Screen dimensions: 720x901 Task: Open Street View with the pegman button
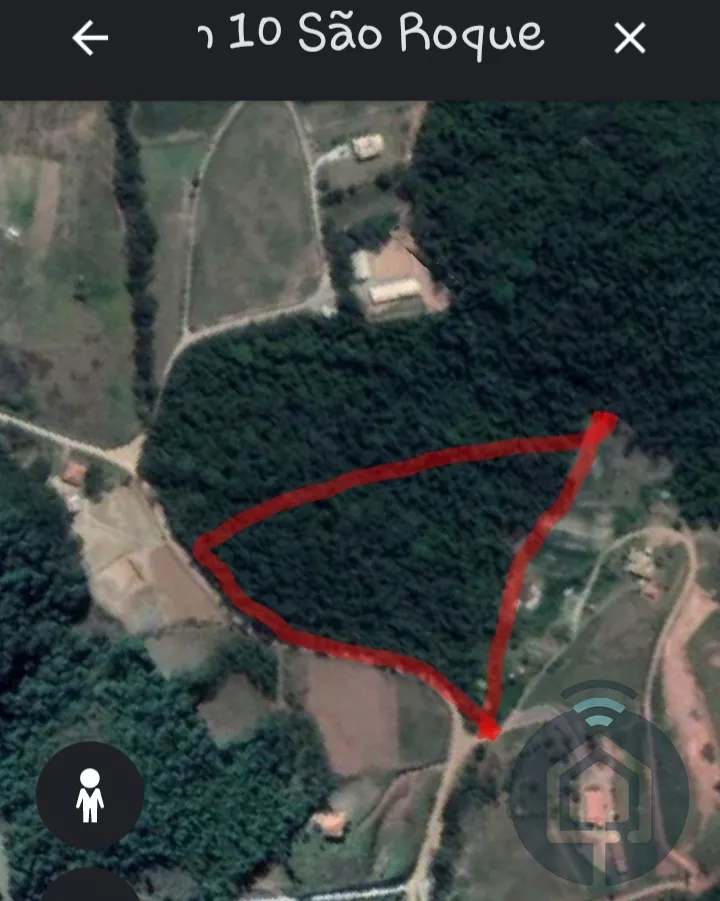[x=90, y=795]
